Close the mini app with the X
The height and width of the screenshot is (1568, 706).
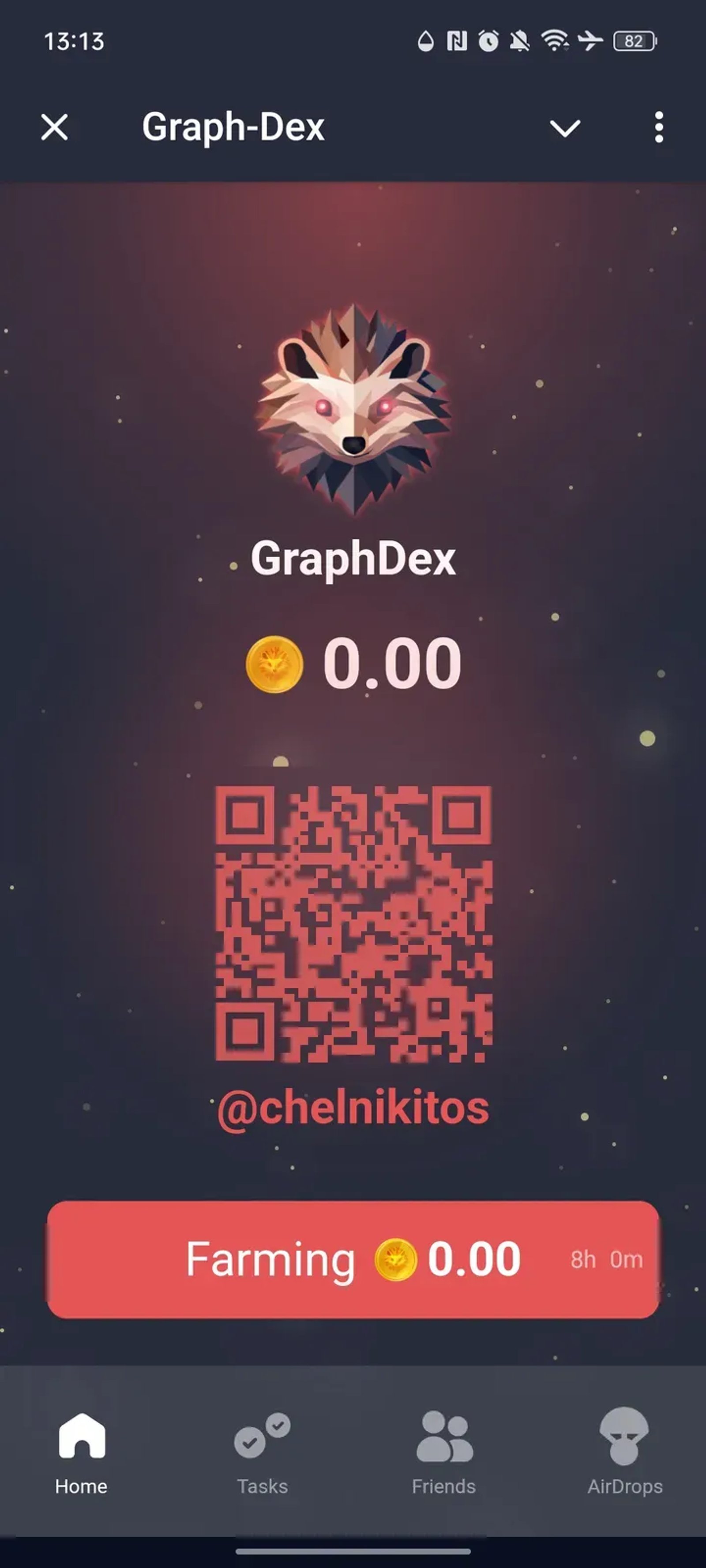53,127
